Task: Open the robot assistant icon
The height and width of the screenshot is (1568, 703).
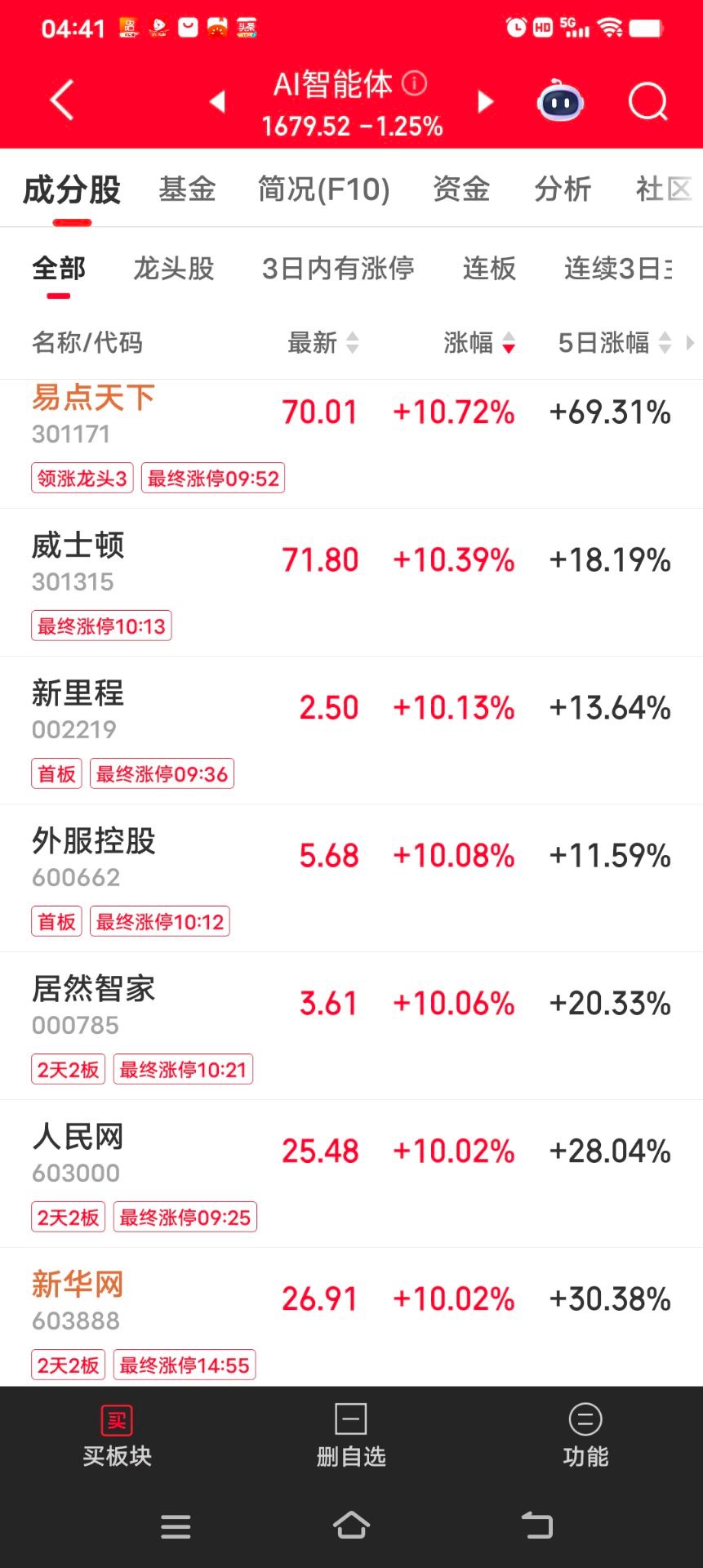Action: pos(560,102)
